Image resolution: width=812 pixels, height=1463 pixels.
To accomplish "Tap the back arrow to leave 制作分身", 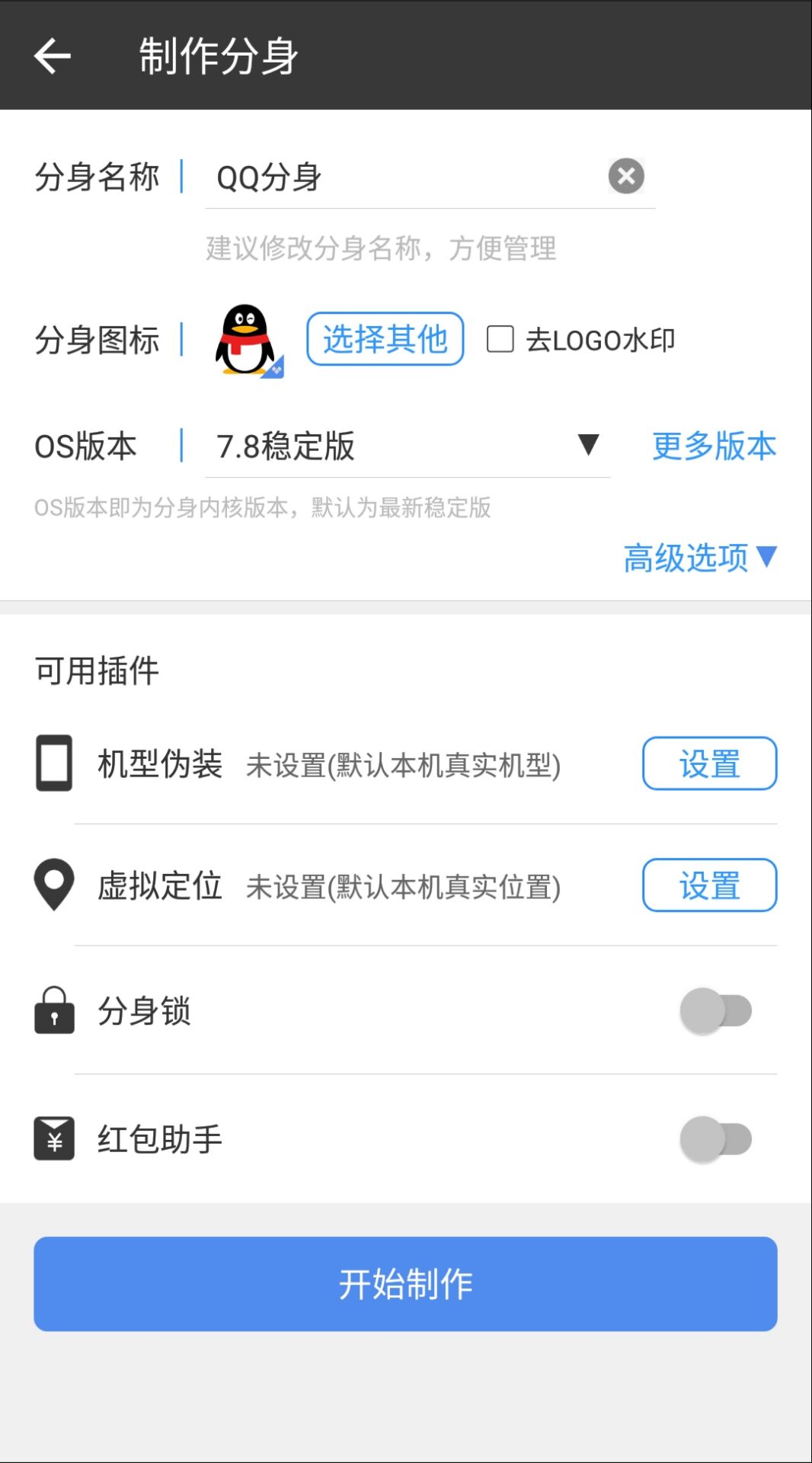I will (x=51, y=54).
